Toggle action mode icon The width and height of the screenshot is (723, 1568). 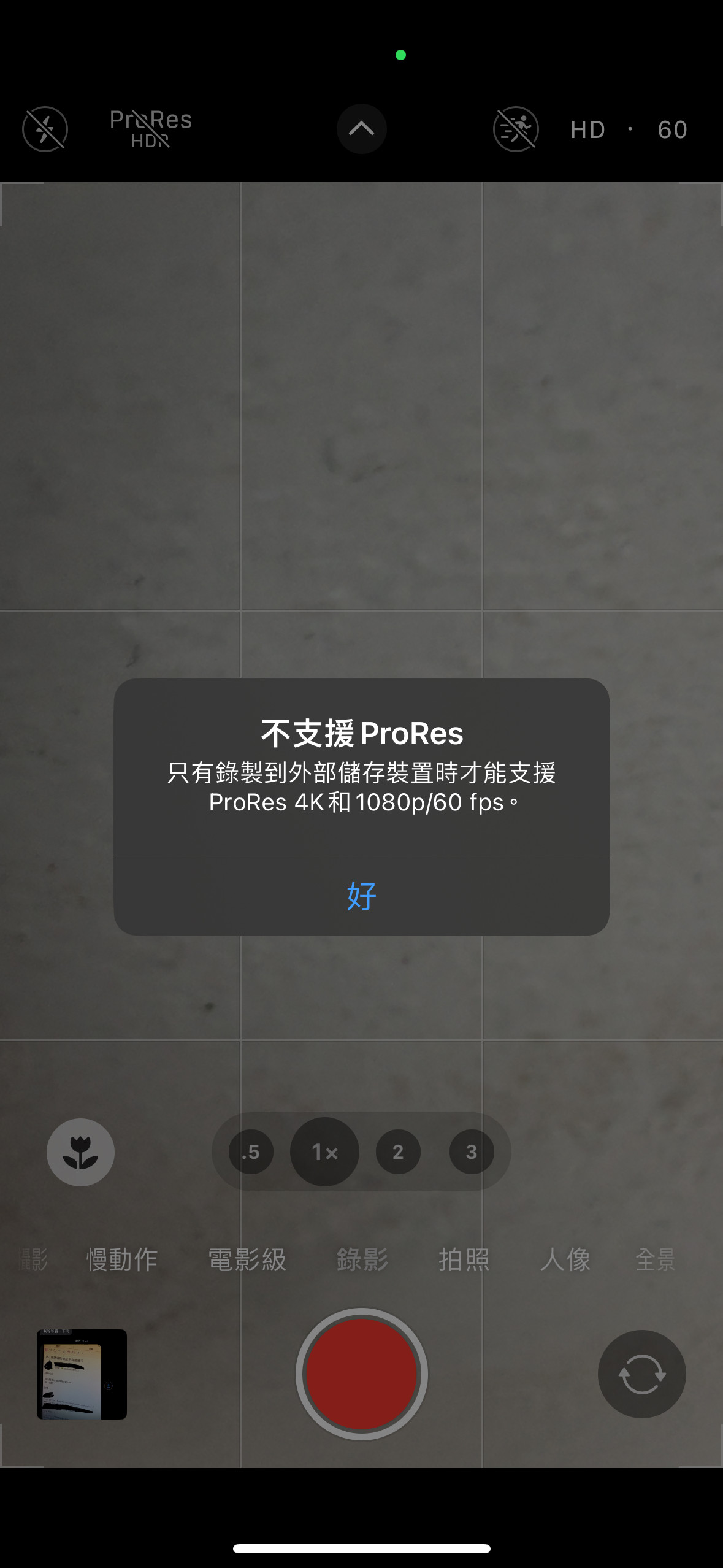tap(516, 129)
